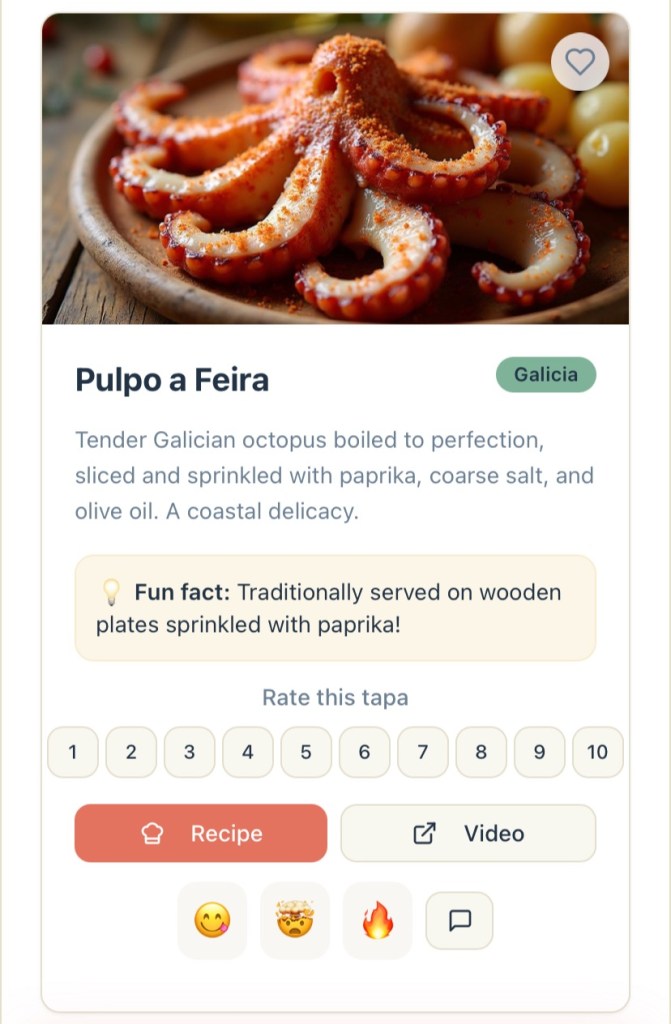Screen dimensions: 671x1024
Task: React with the fire emoji
Action: click(377, 920)
